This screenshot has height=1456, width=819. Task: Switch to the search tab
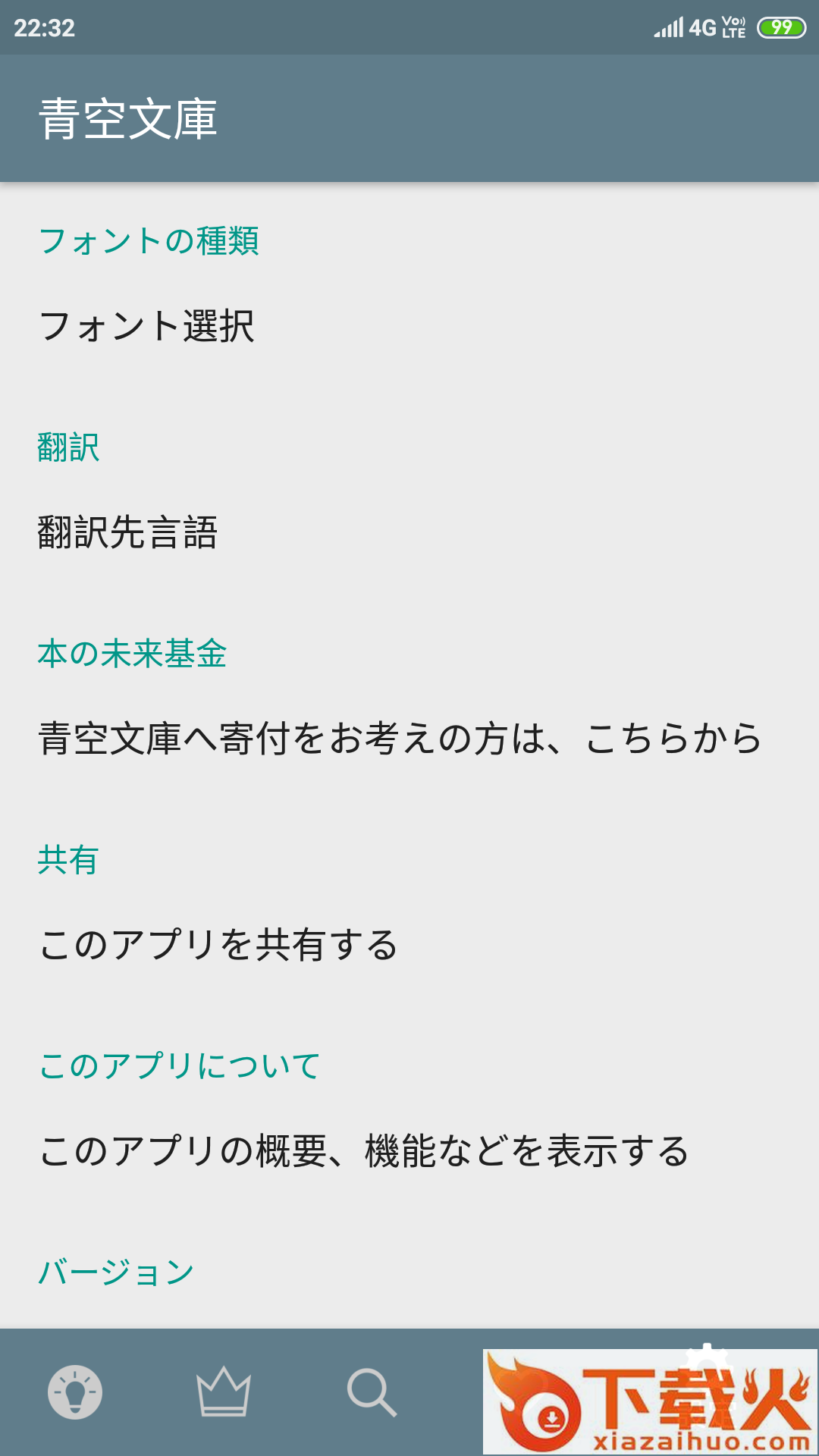[372, 1392]
